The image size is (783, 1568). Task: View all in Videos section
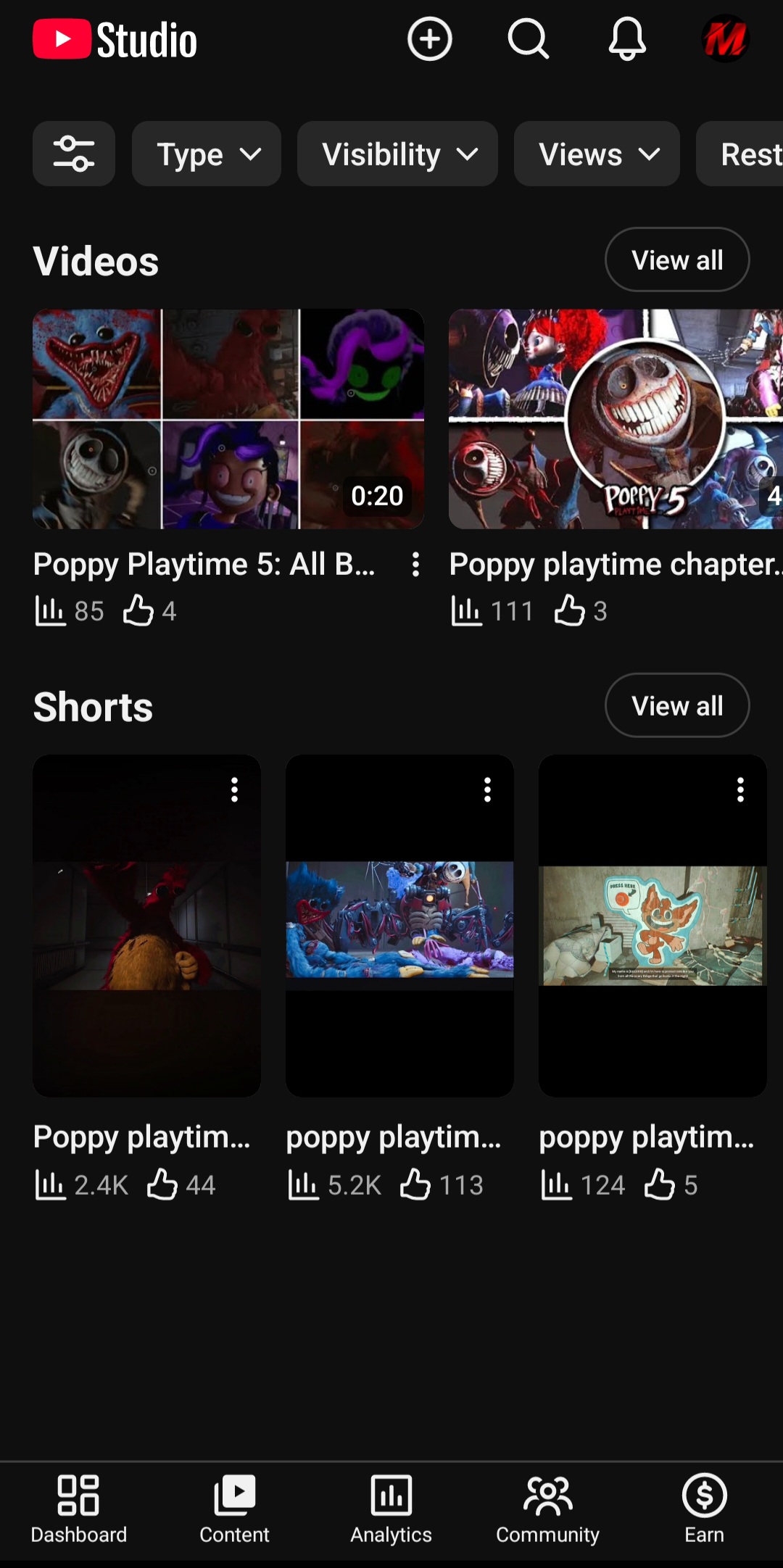click(677, 260)
